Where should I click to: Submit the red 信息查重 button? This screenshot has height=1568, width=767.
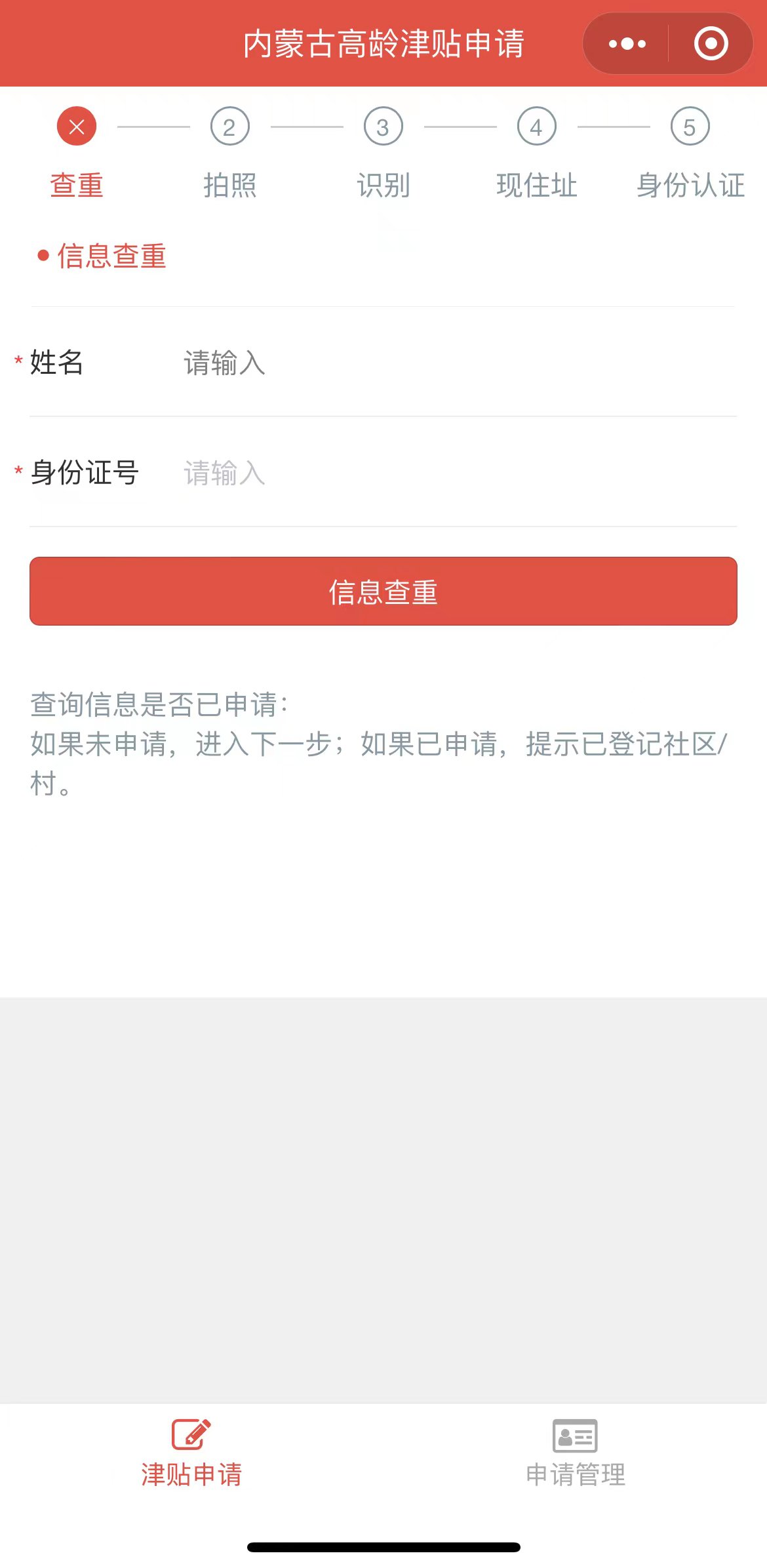click(x=383, y=591)
